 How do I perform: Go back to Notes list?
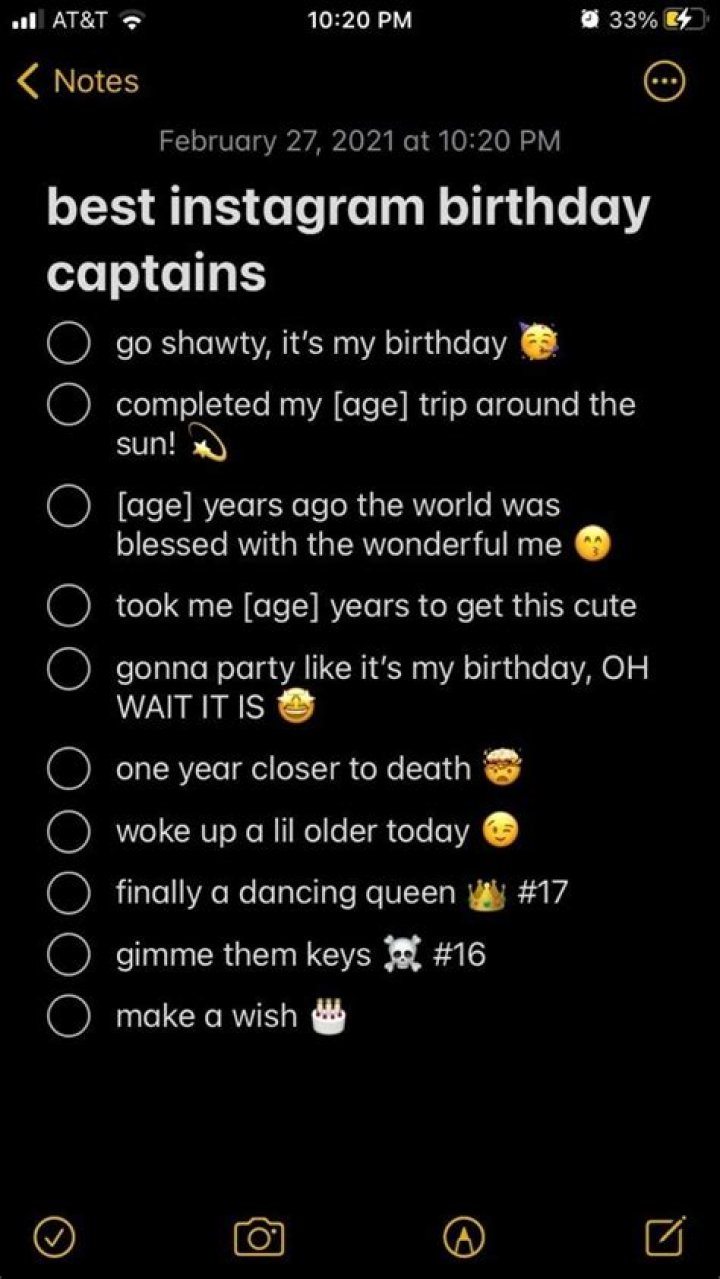click(78, 82)
